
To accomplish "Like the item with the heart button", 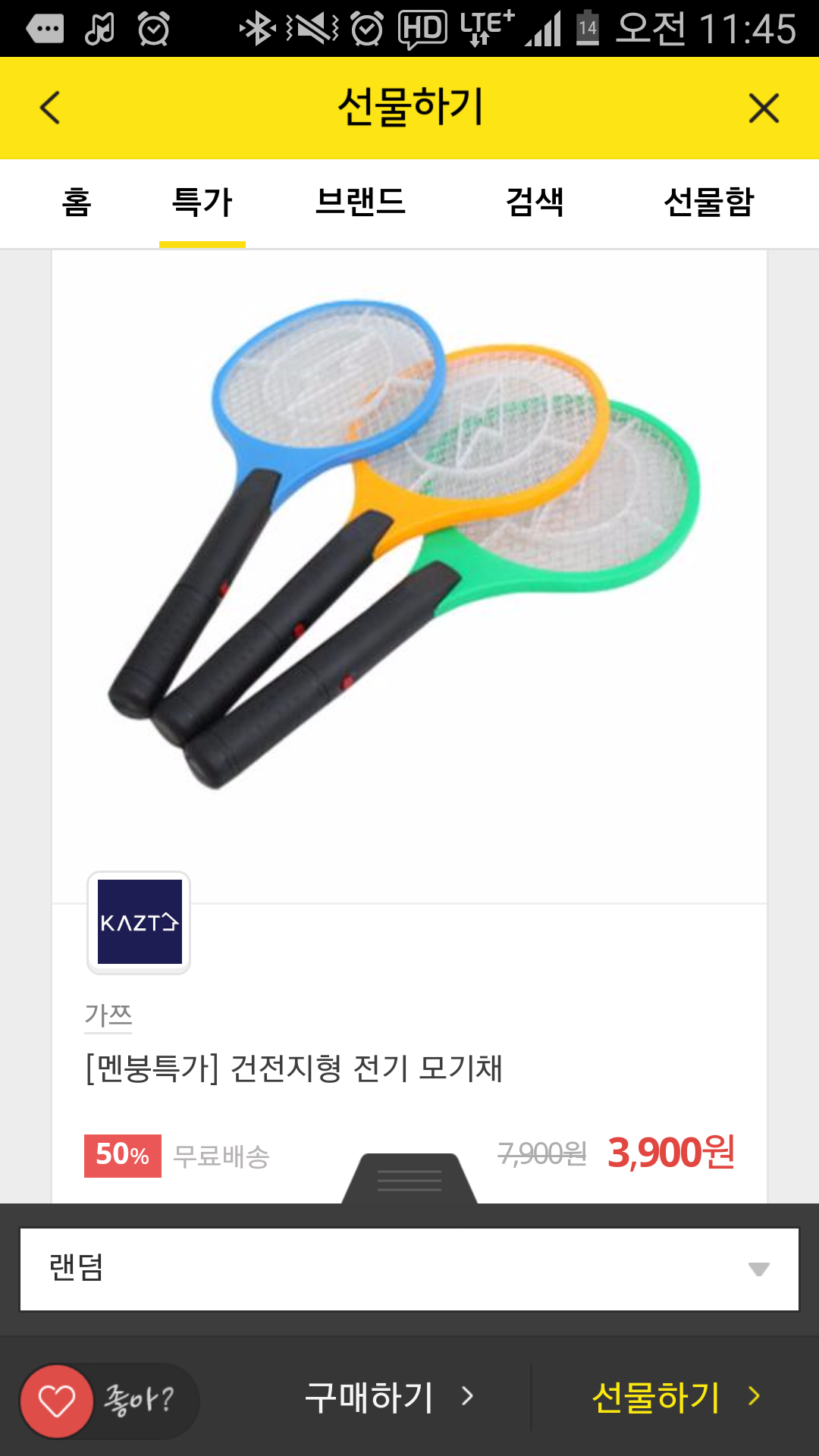I will tap(57, 1401).
